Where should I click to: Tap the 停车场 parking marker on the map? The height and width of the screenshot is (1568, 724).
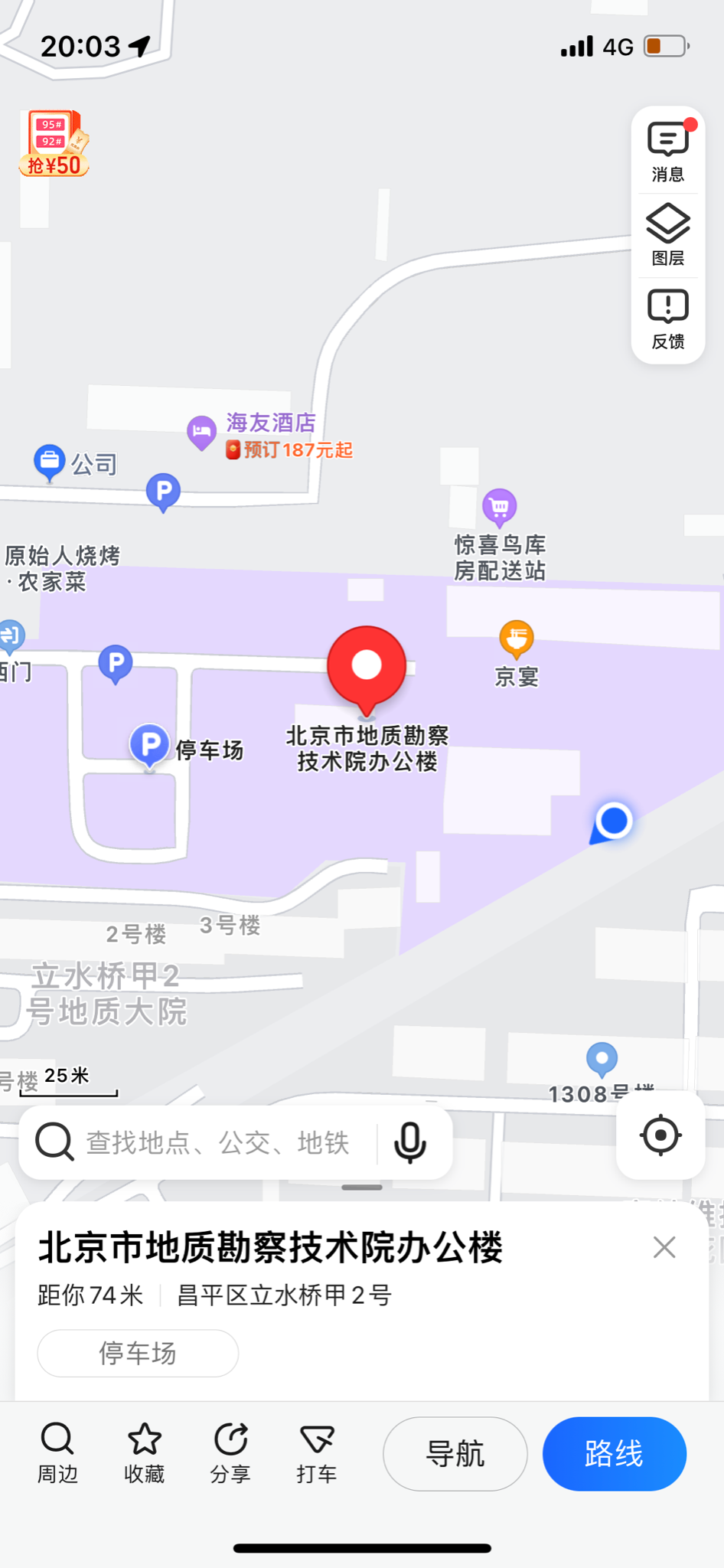point(149,745)
